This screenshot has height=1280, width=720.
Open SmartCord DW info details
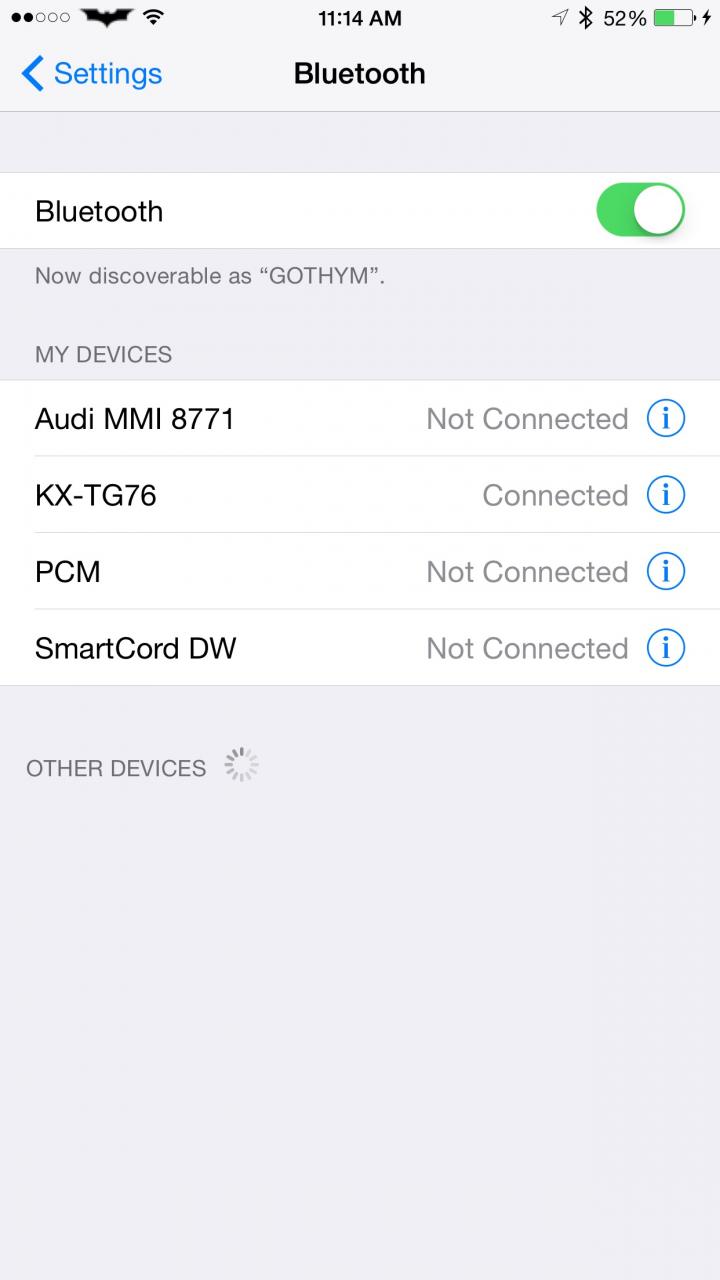(666, 648)
